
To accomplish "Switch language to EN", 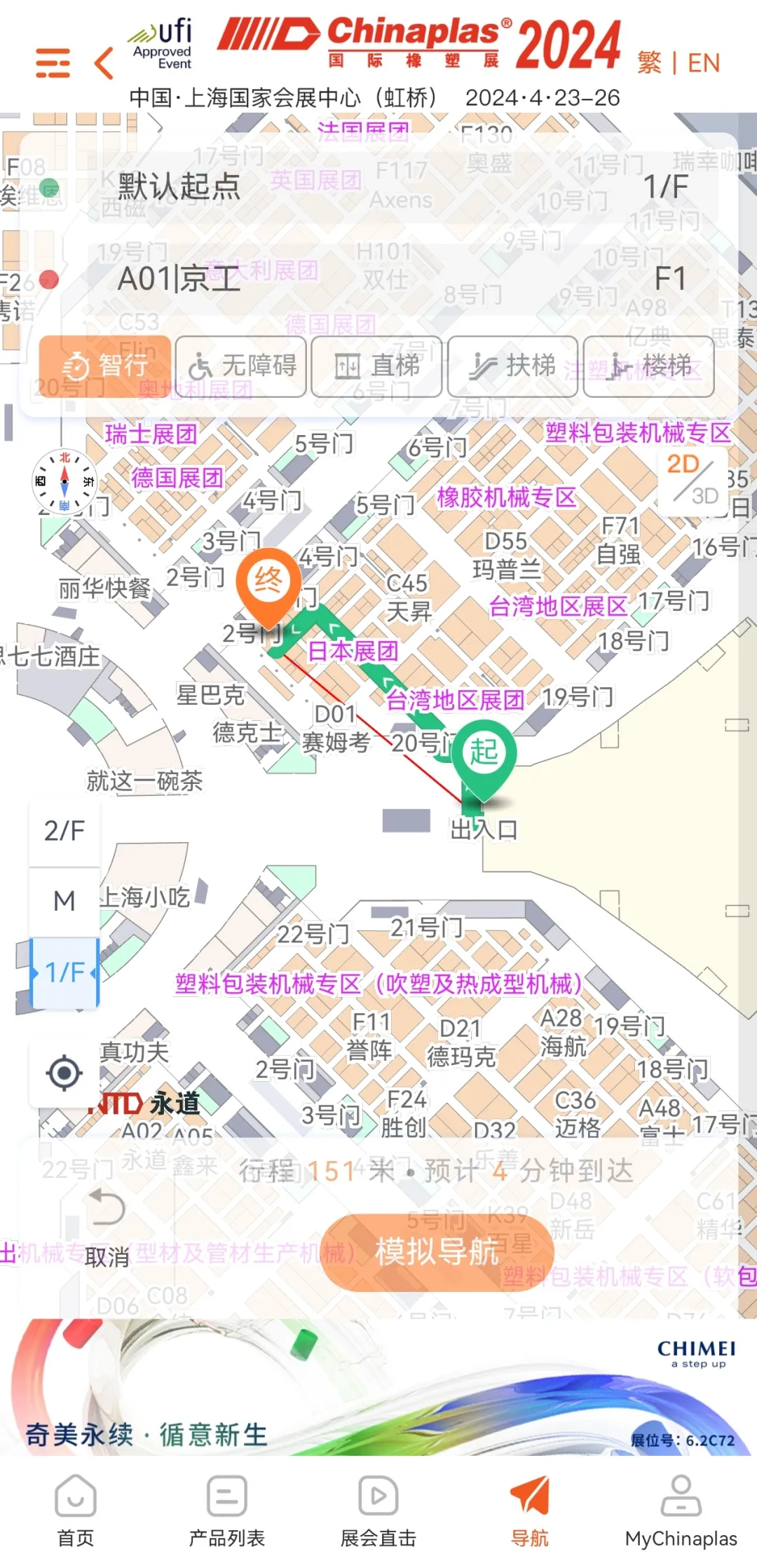I will pyautogui.click(x=704, y=63).
